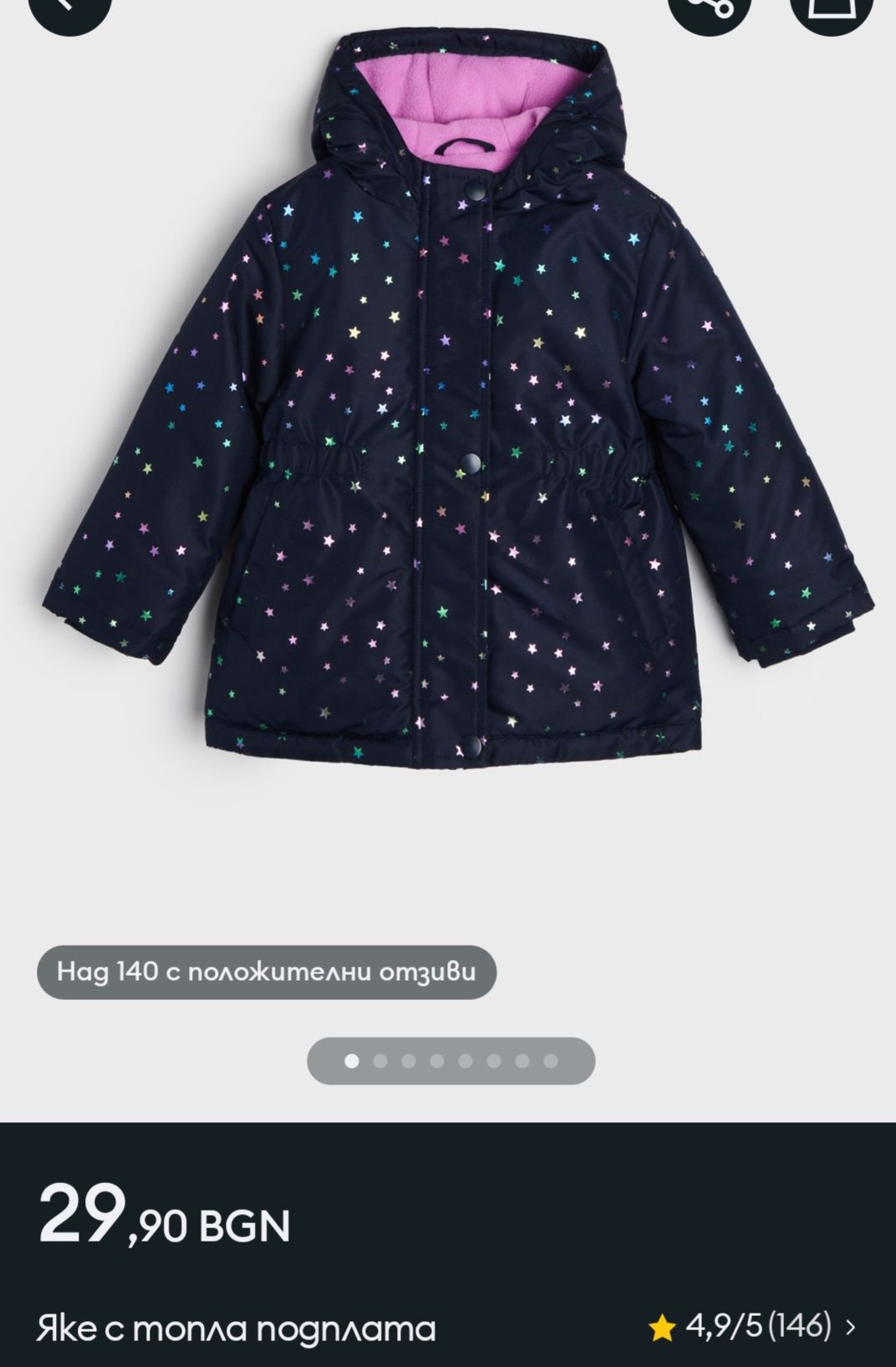Tap the image carousel page indicator
The height and width of the screenshot is (1367, 896).
451,1061
